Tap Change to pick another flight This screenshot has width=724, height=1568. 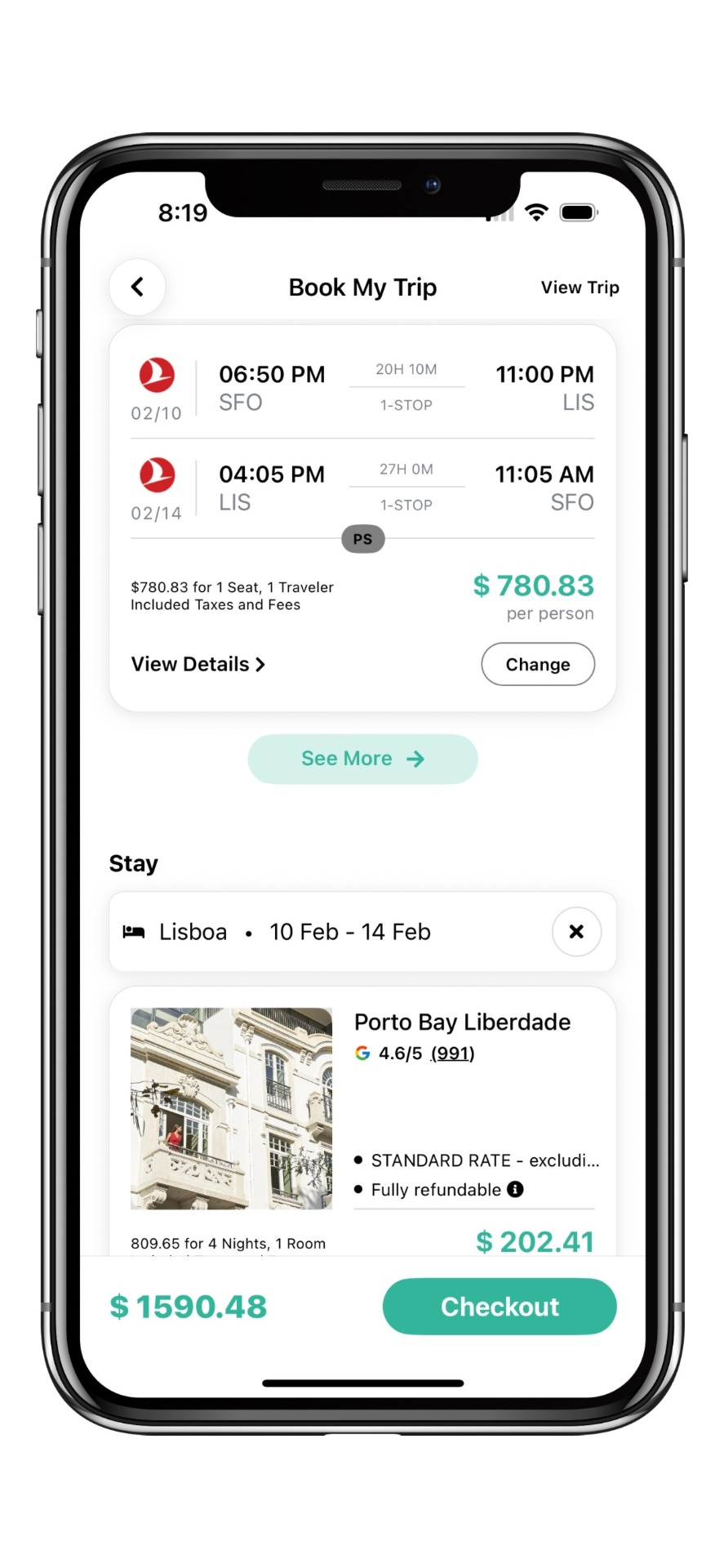pyautogui.click(x=537, y=664)
